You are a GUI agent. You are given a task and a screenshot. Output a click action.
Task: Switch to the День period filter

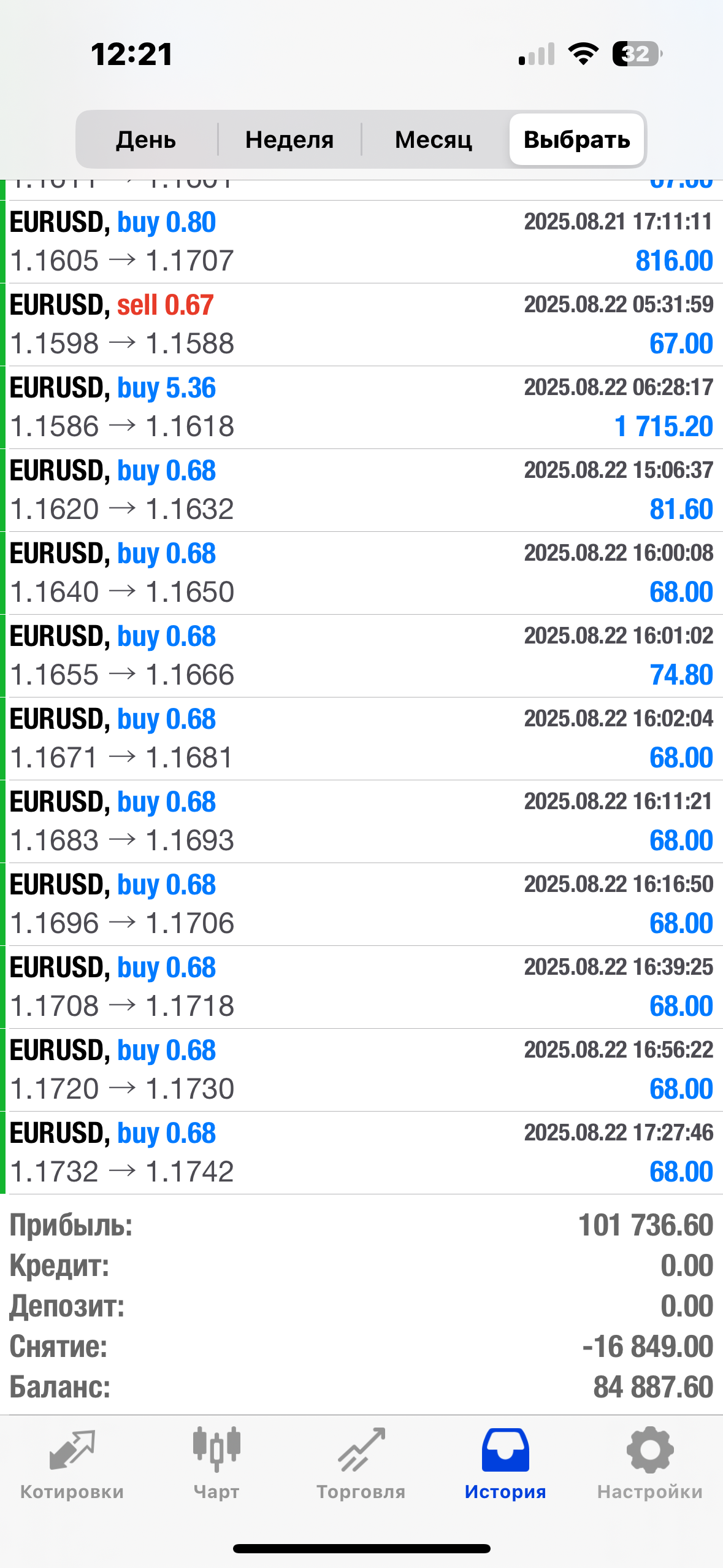pyautogui.click(x=146, y=140)
